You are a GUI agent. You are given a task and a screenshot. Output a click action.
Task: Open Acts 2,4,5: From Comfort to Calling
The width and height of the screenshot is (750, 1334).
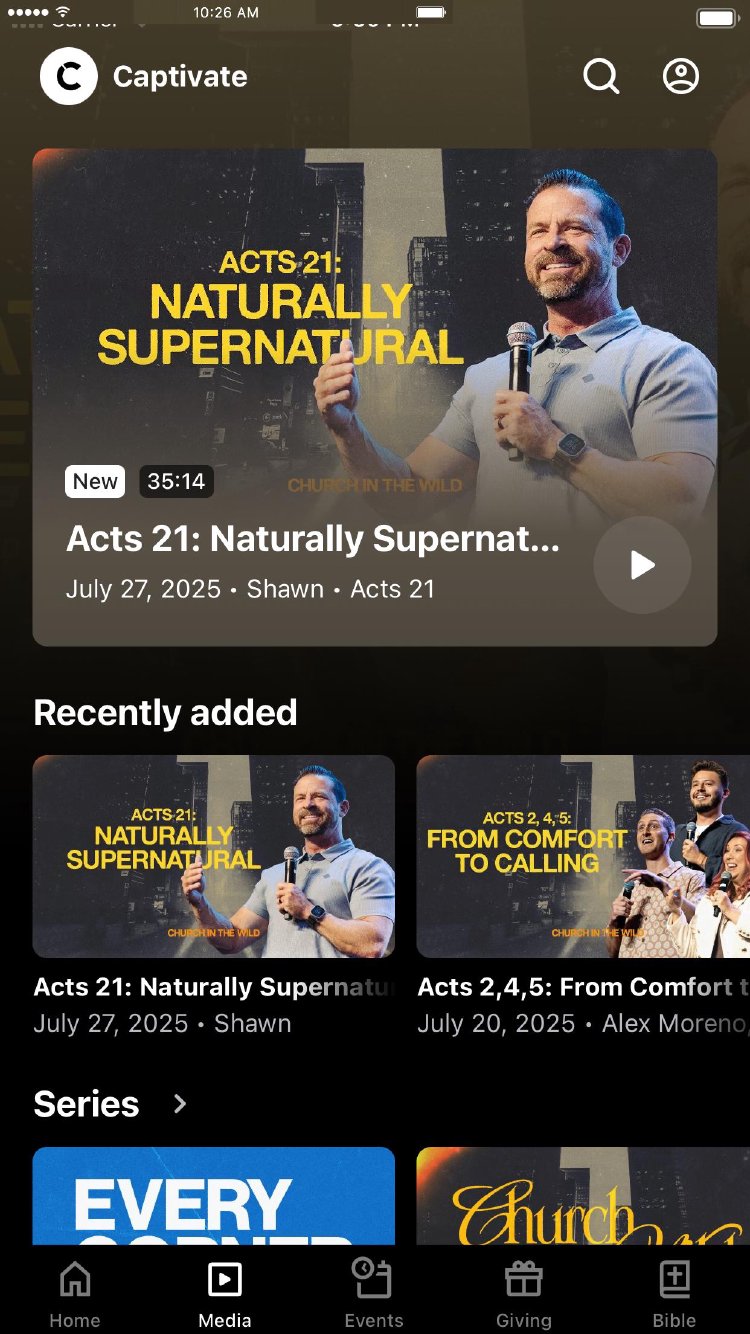[x=583, y=857]
